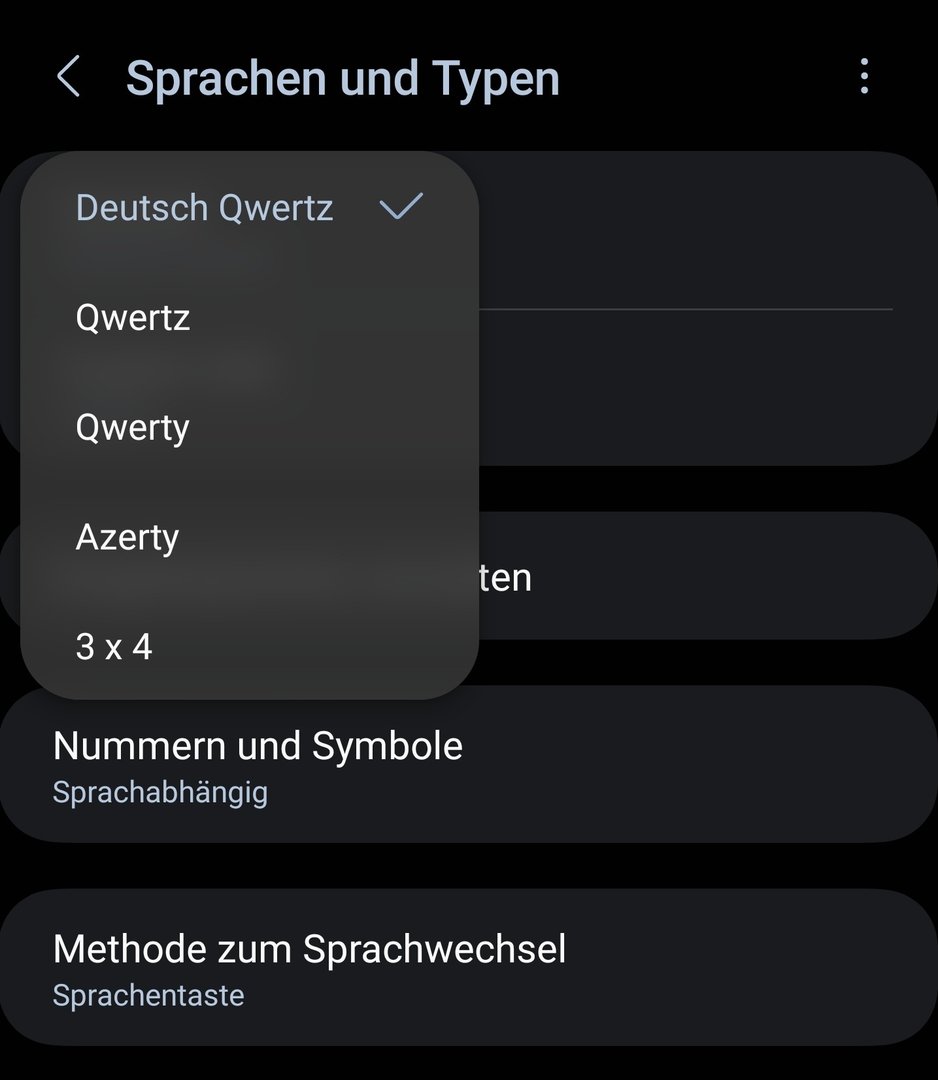Viewport: 938px width, 1080px height.
Task: Pick the Azerty keyboard layout
Action: pos(128,538)
